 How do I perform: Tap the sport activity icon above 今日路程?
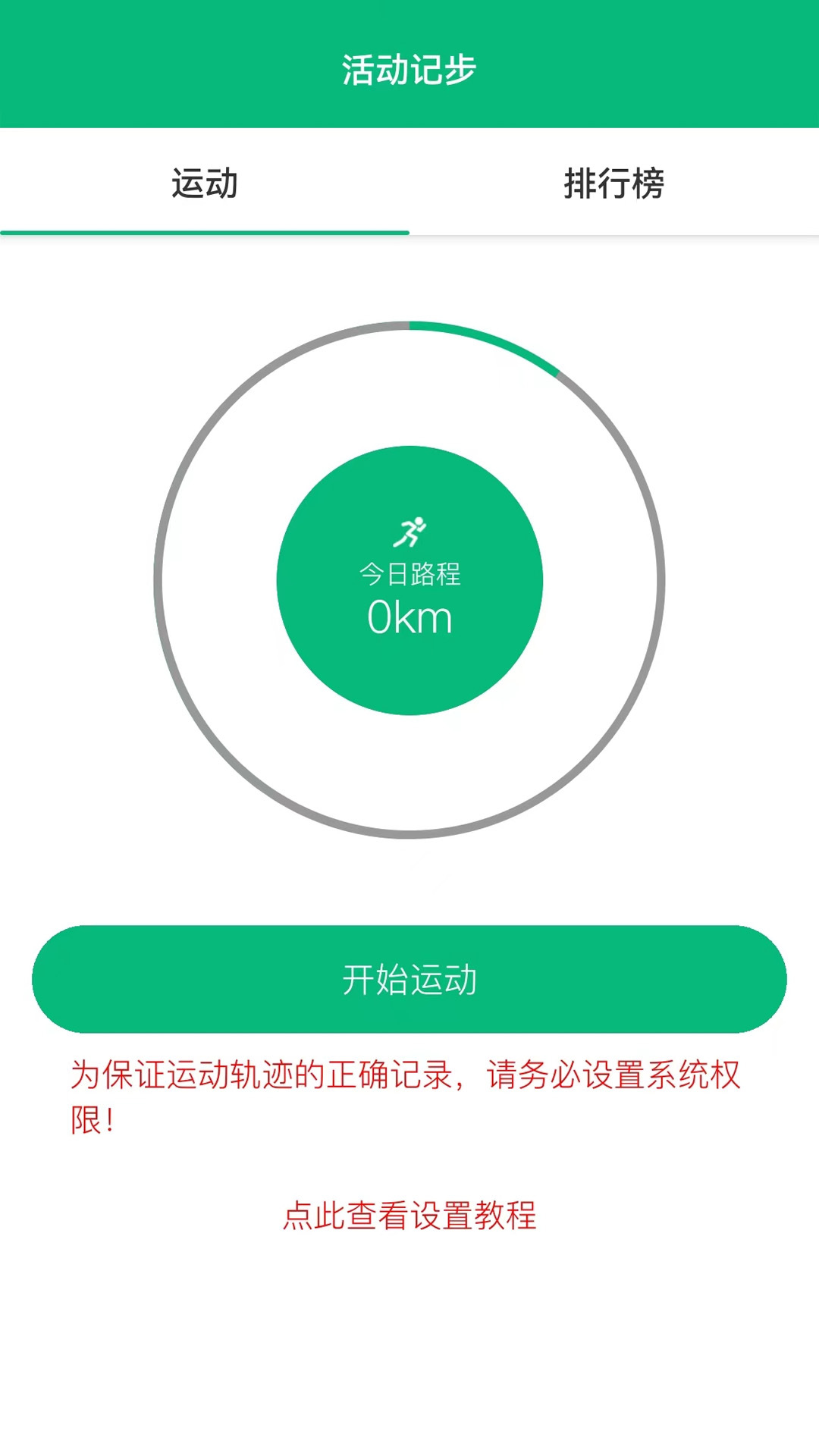(409, 531)
